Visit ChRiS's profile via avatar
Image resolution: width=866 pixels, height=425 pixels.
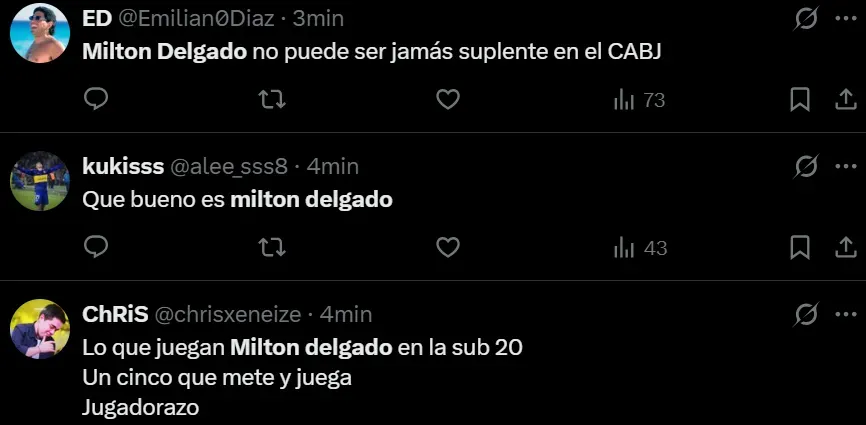39,329
